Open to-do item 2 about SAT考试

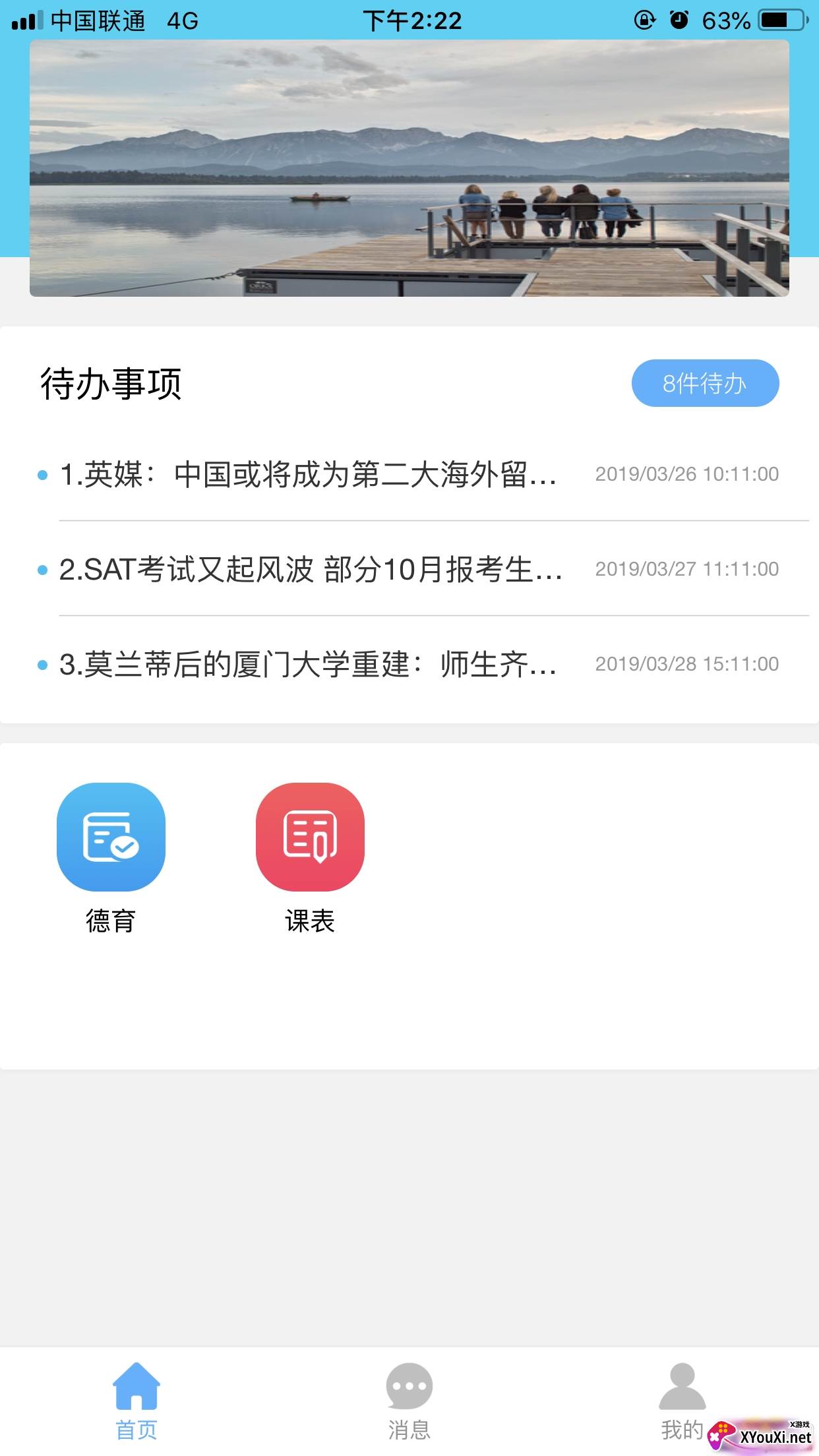(x=409, y=569)
